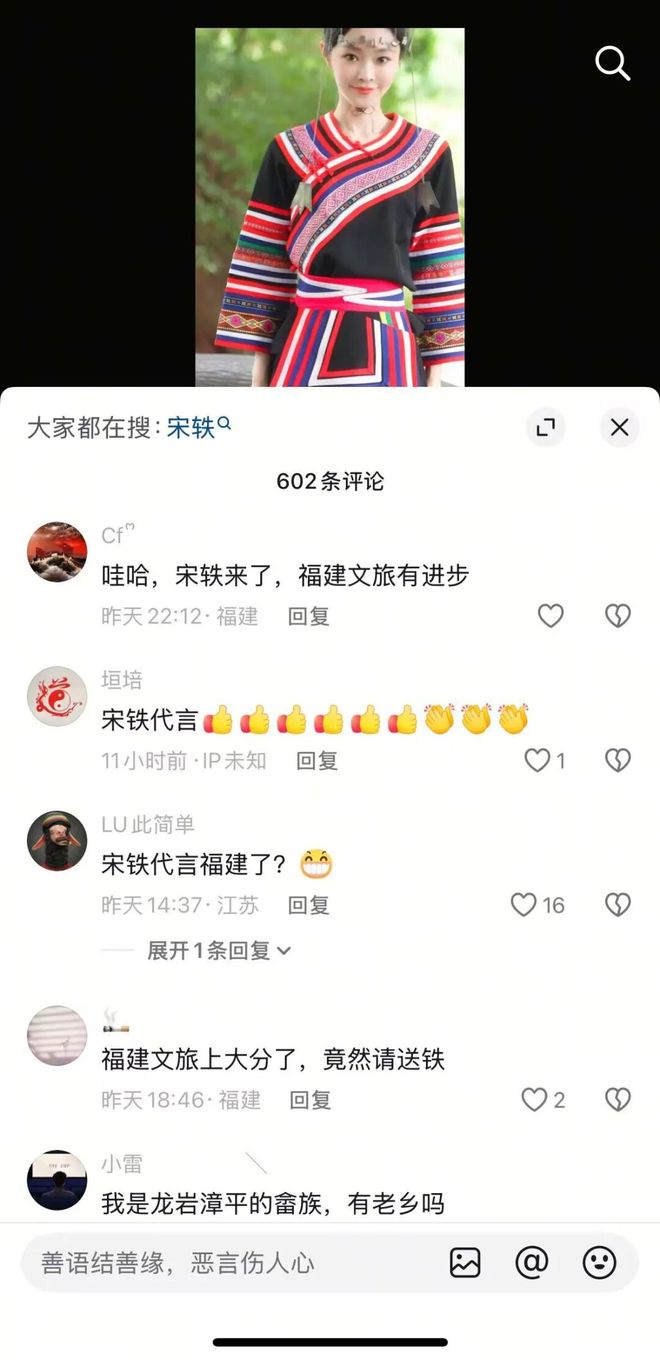Image resolution: width=660 pixels, height=1360 pixels.
Task: Expand 展开1条回复 under LU此简单's comment
Action: [x=218, y=951]
